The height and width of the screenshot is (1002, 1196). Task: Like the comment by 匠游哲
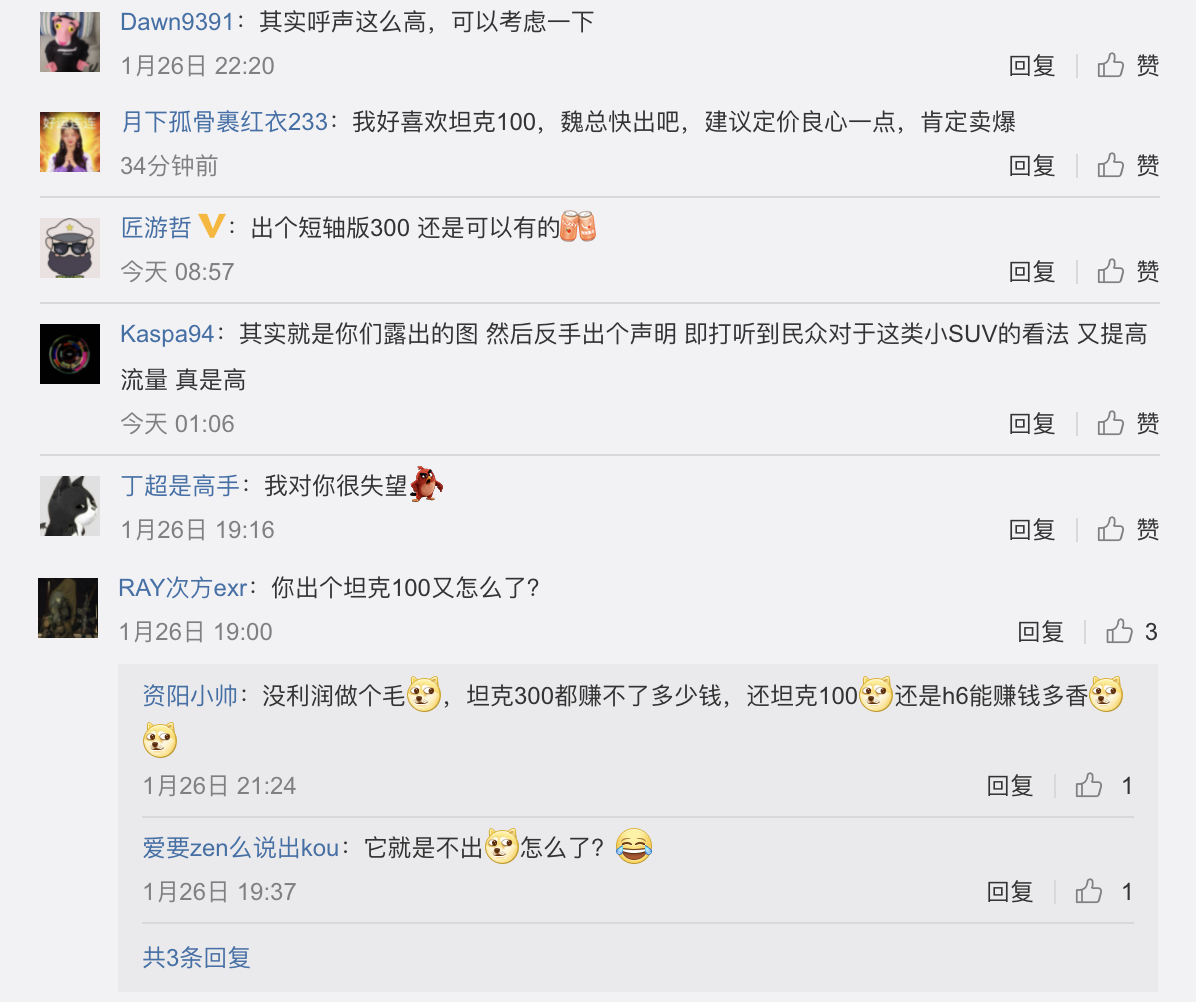click(x=1129, y=271)
